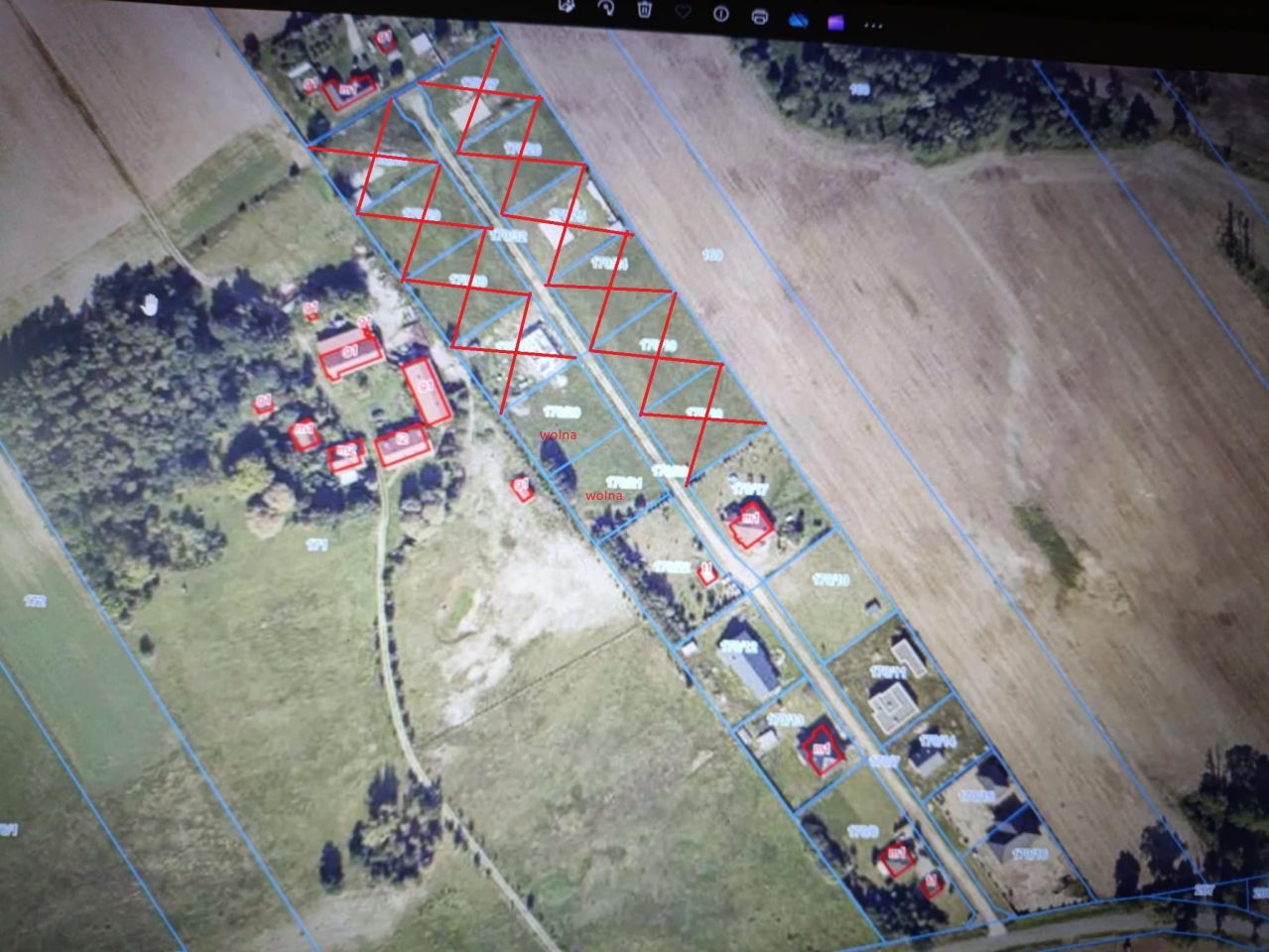Rotate the image
Viewport: 1269px width, 952px height.
coord(605,8)
